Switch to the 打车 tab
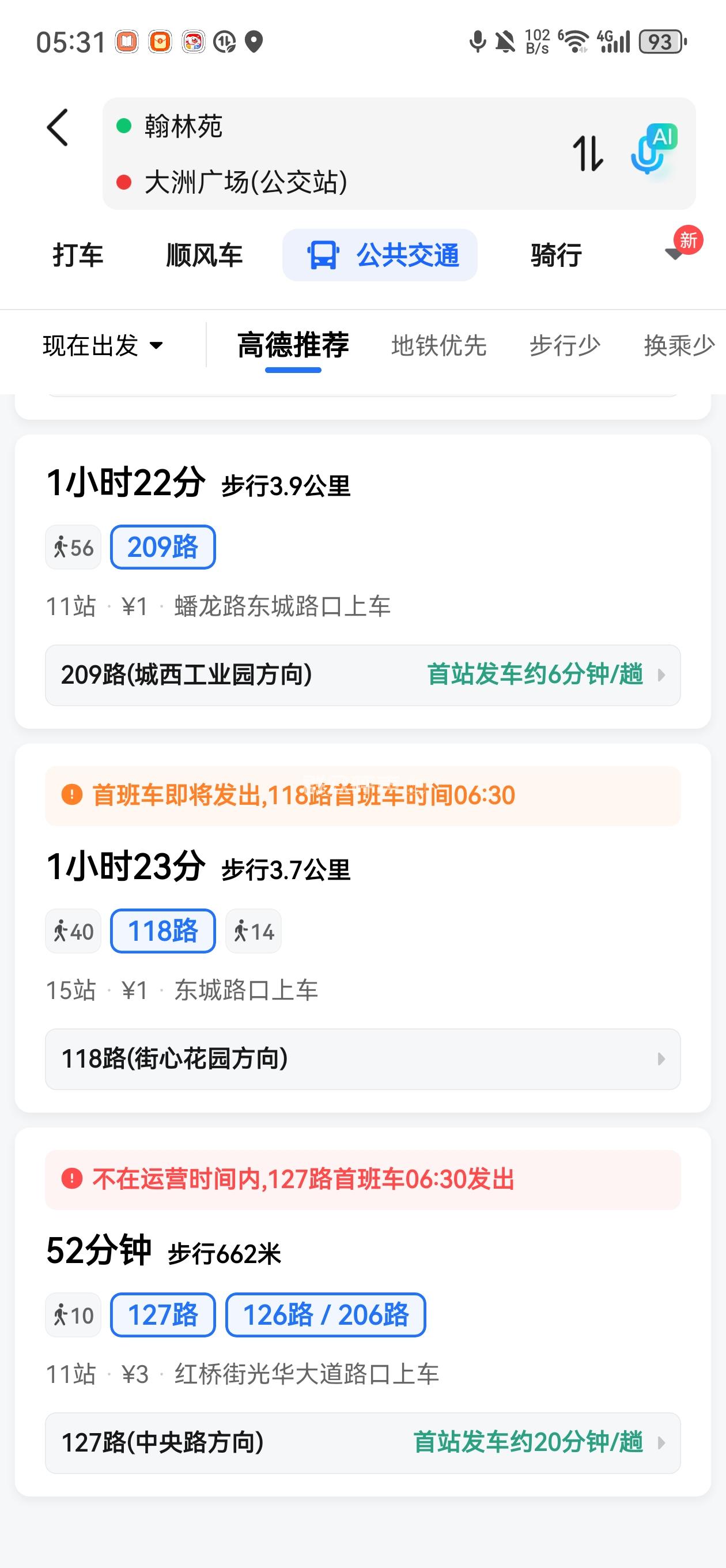Screen dimensions: 726x1568 (78, 255)
